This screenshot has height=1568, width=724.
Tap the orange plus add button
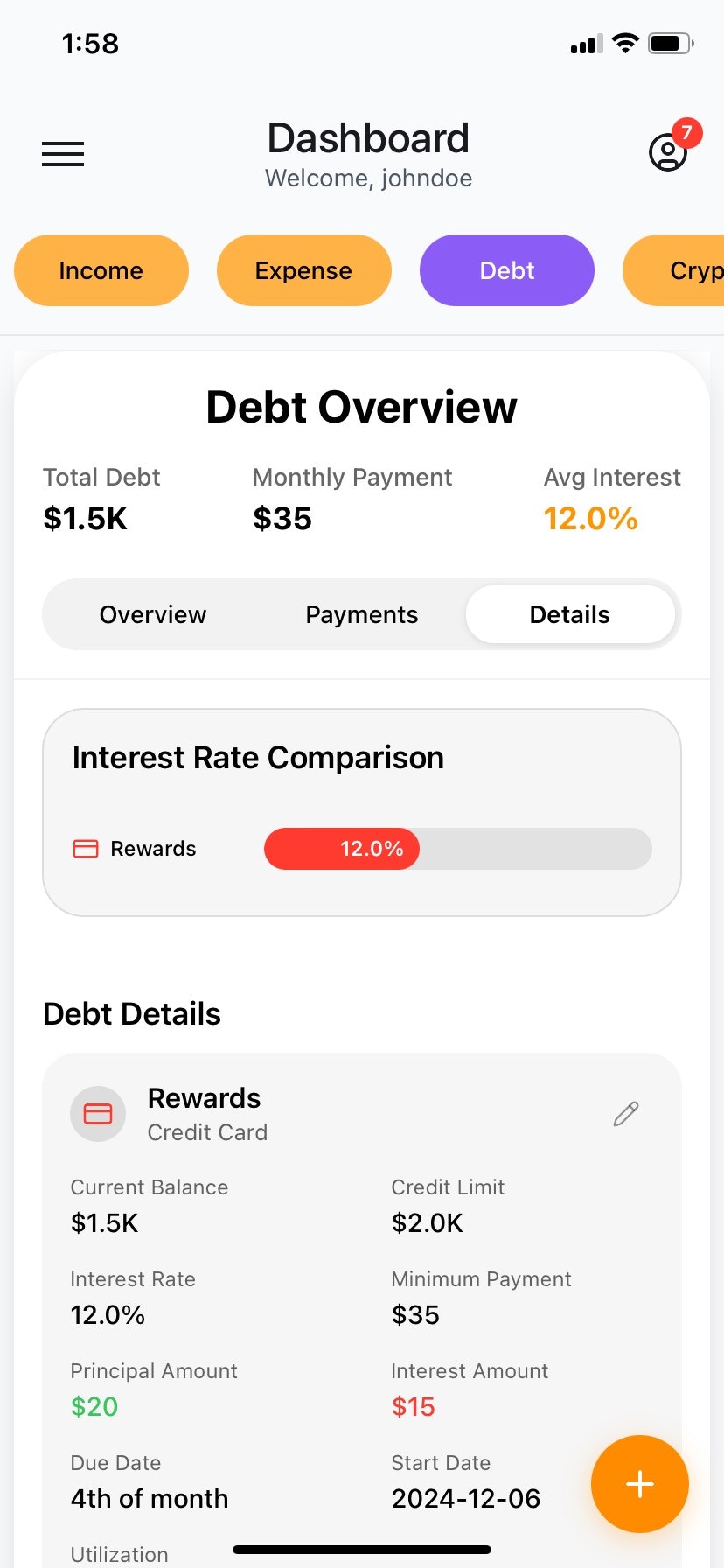640,1484
